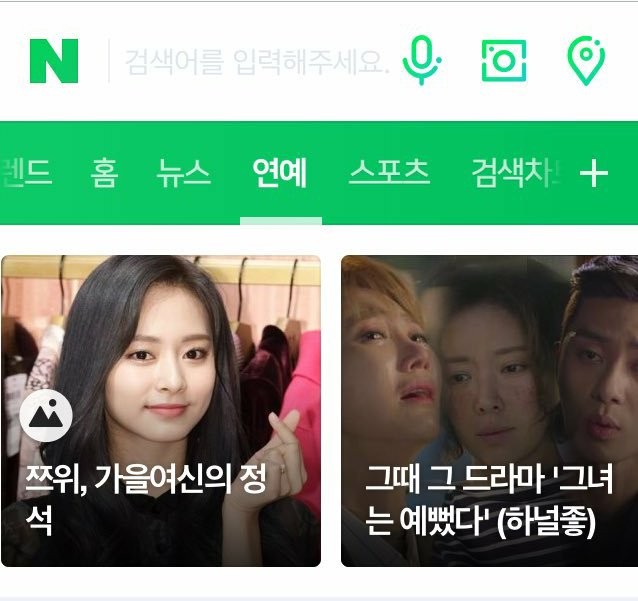Open the 쯔위, 가을여신의 정석 photo card
Image resolution: width=638 pixels, height=601 pixels.
coord(161,410)
